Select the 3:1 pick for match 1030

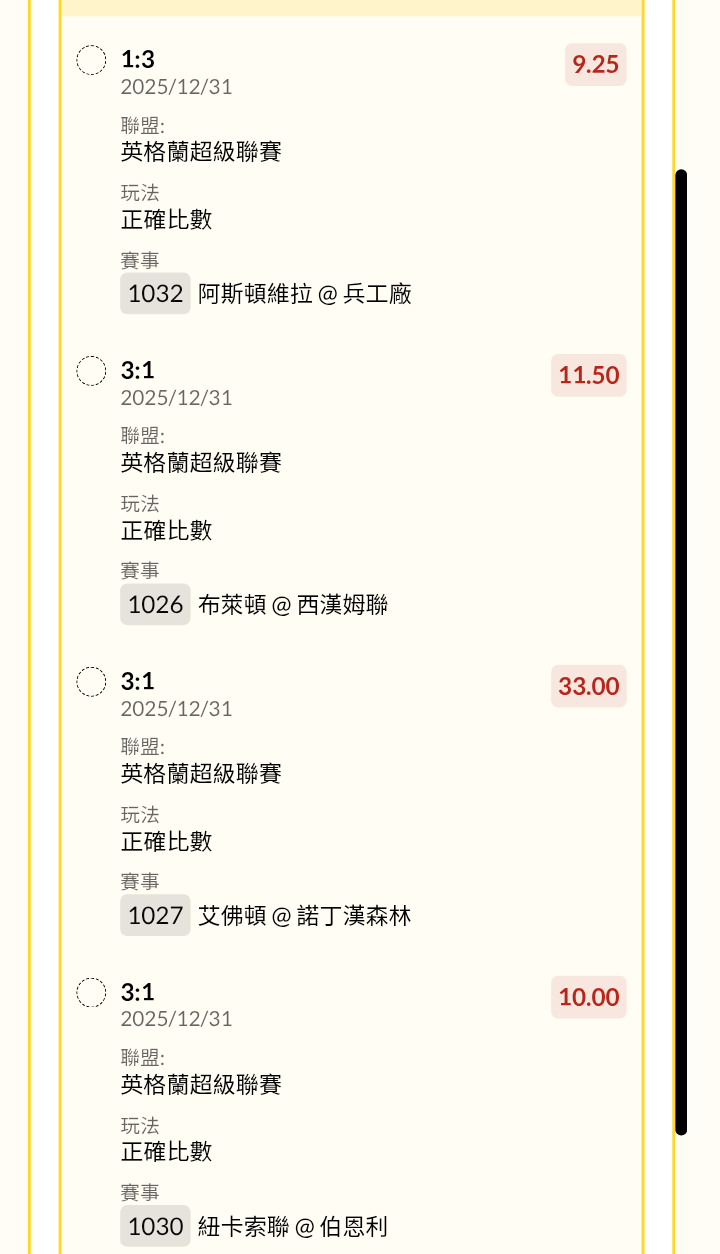[x=91, y=993]
